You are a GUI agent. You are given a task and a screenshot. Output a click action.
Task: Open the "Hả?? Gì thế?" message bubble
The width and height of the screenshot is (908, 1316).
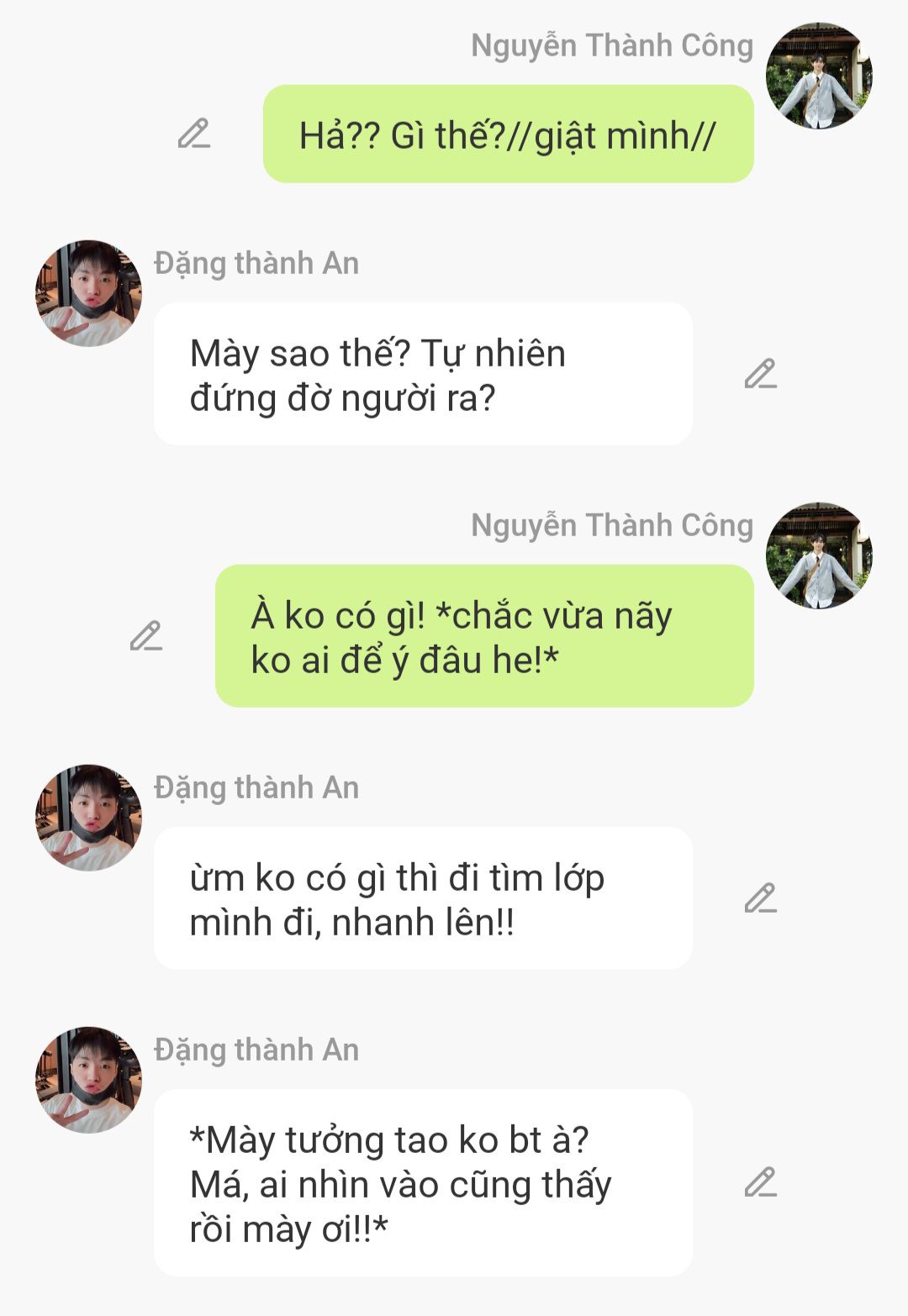tap(508, 134)
